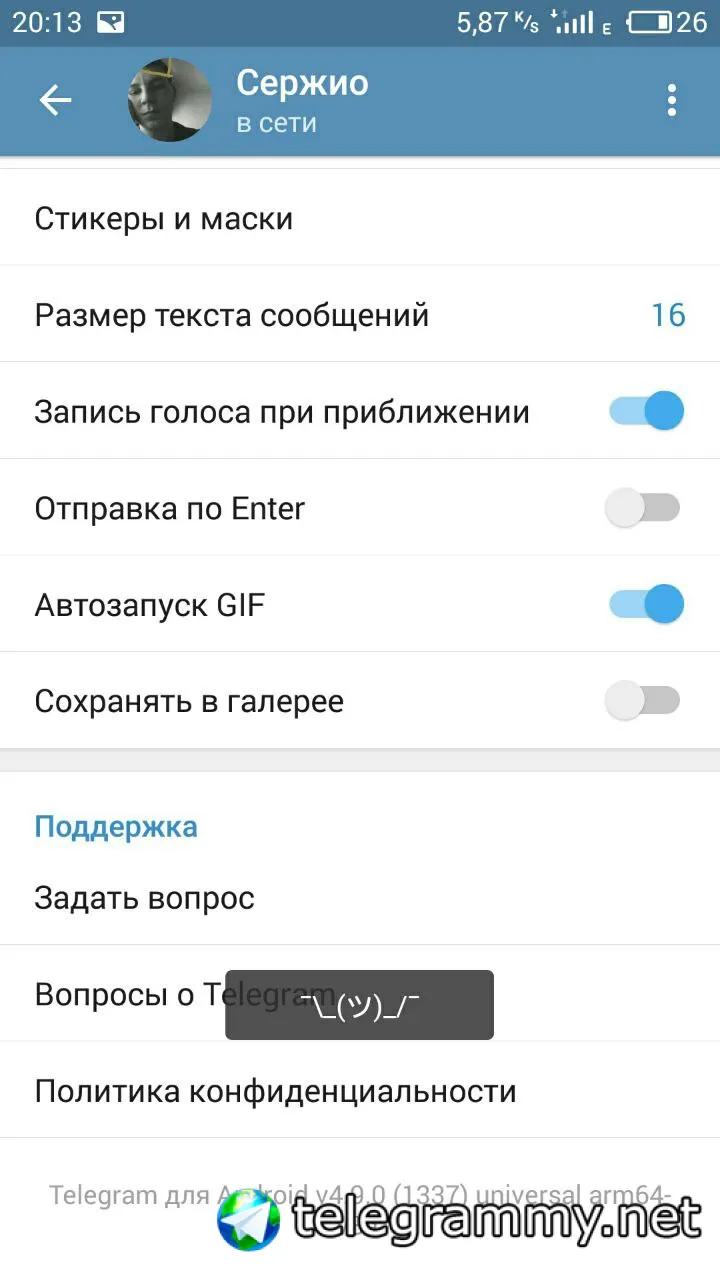
Task: Enable Сохранять в галерее switch
Action: (643, 700)
